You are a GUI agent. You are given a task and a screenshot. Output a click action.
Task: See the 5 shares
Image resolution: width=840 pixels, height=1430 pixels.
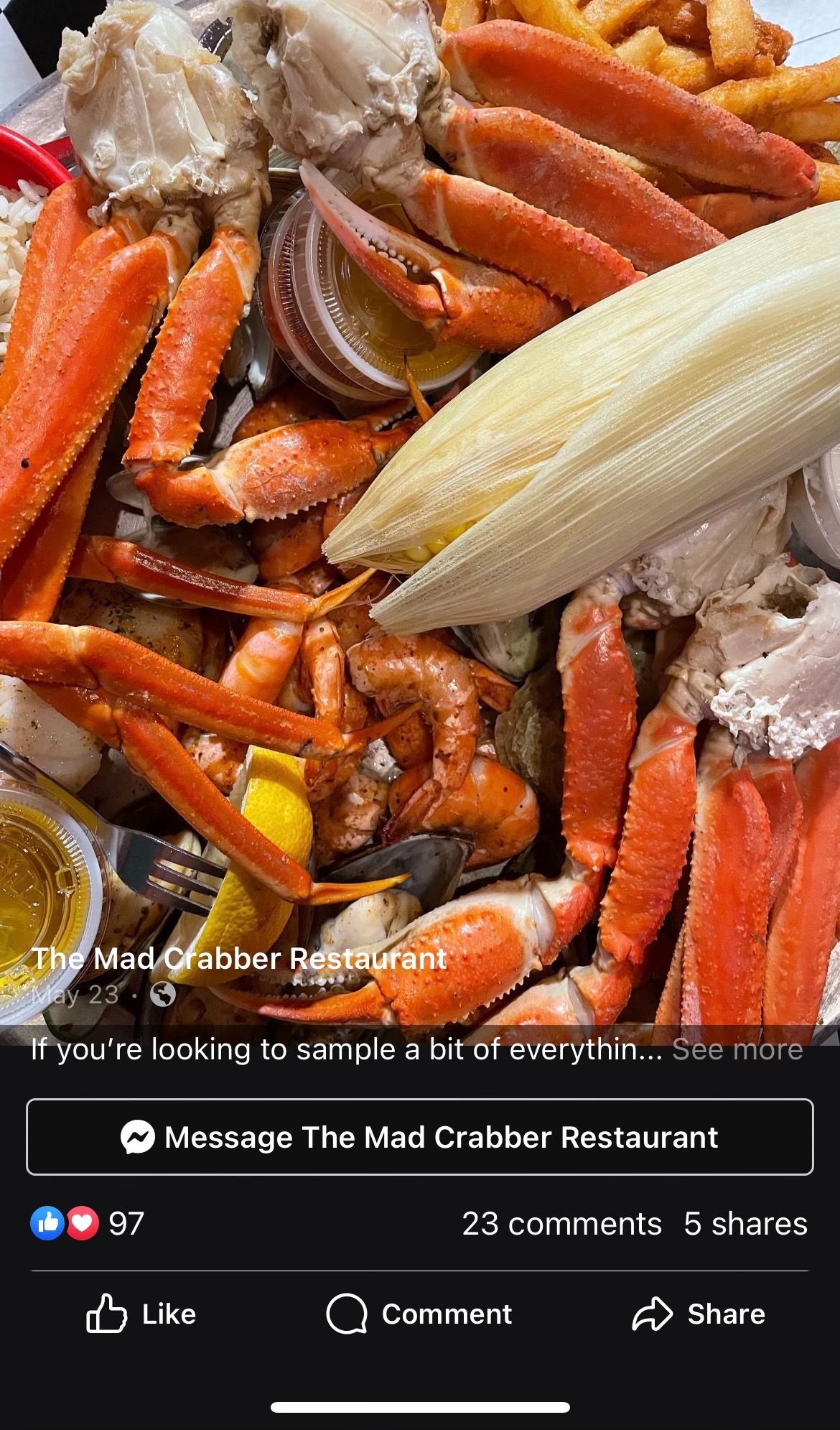[x=745, y=1224]
